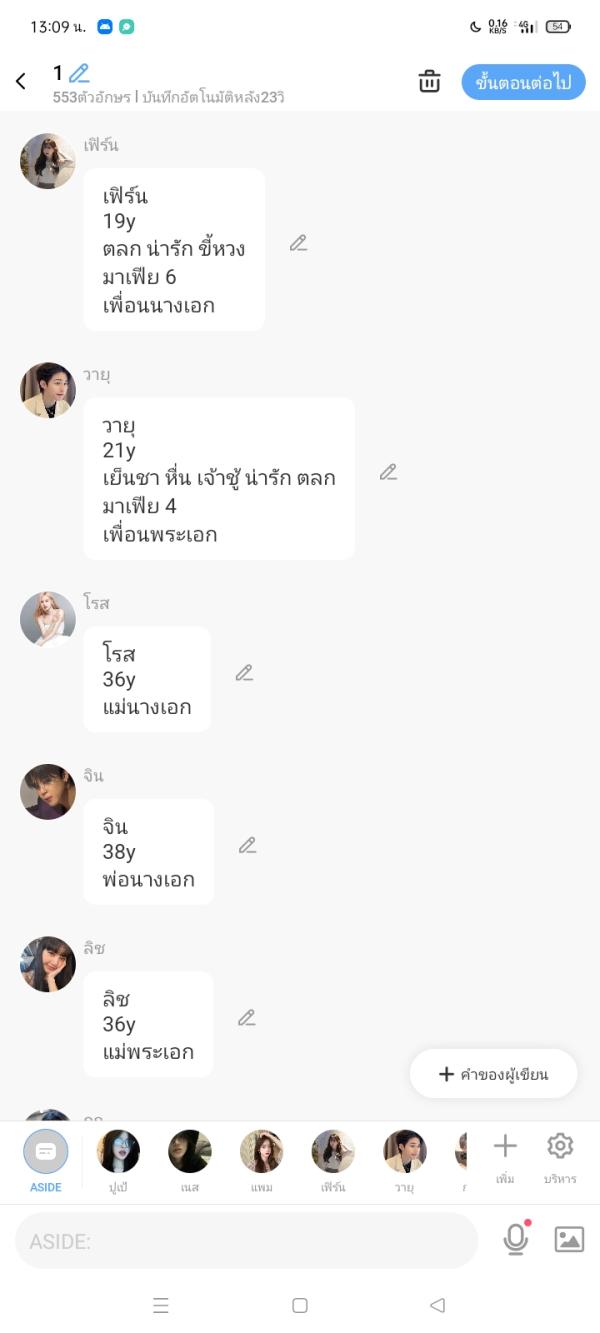Edit the episode title "1"
Image resolution: width=600 pixels, height=1333 pixels.
(x=79, y=73)
